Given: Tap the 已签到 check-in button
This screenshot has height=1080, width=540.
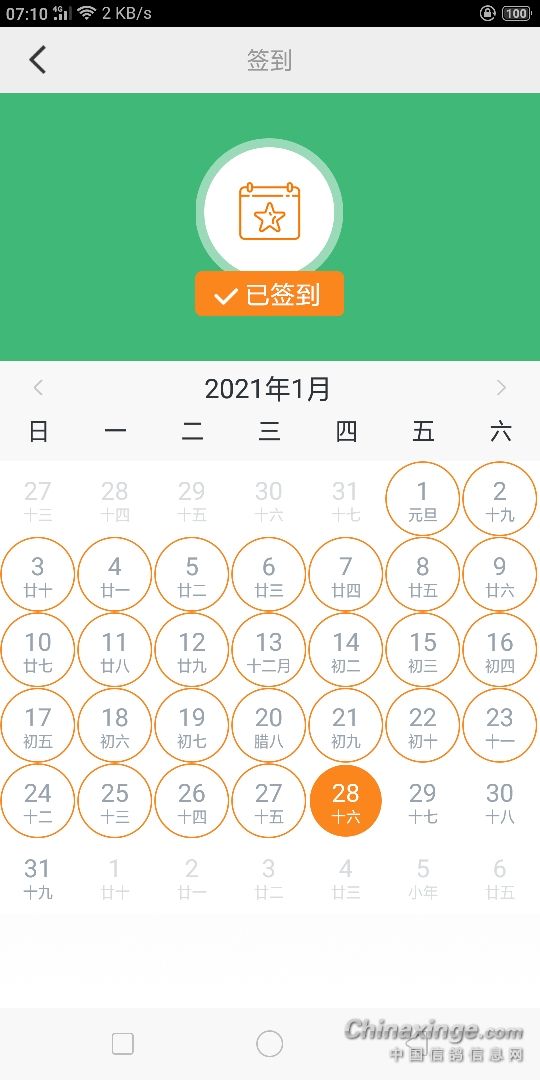Looking at the screenshot, I should tap(269, 294).
